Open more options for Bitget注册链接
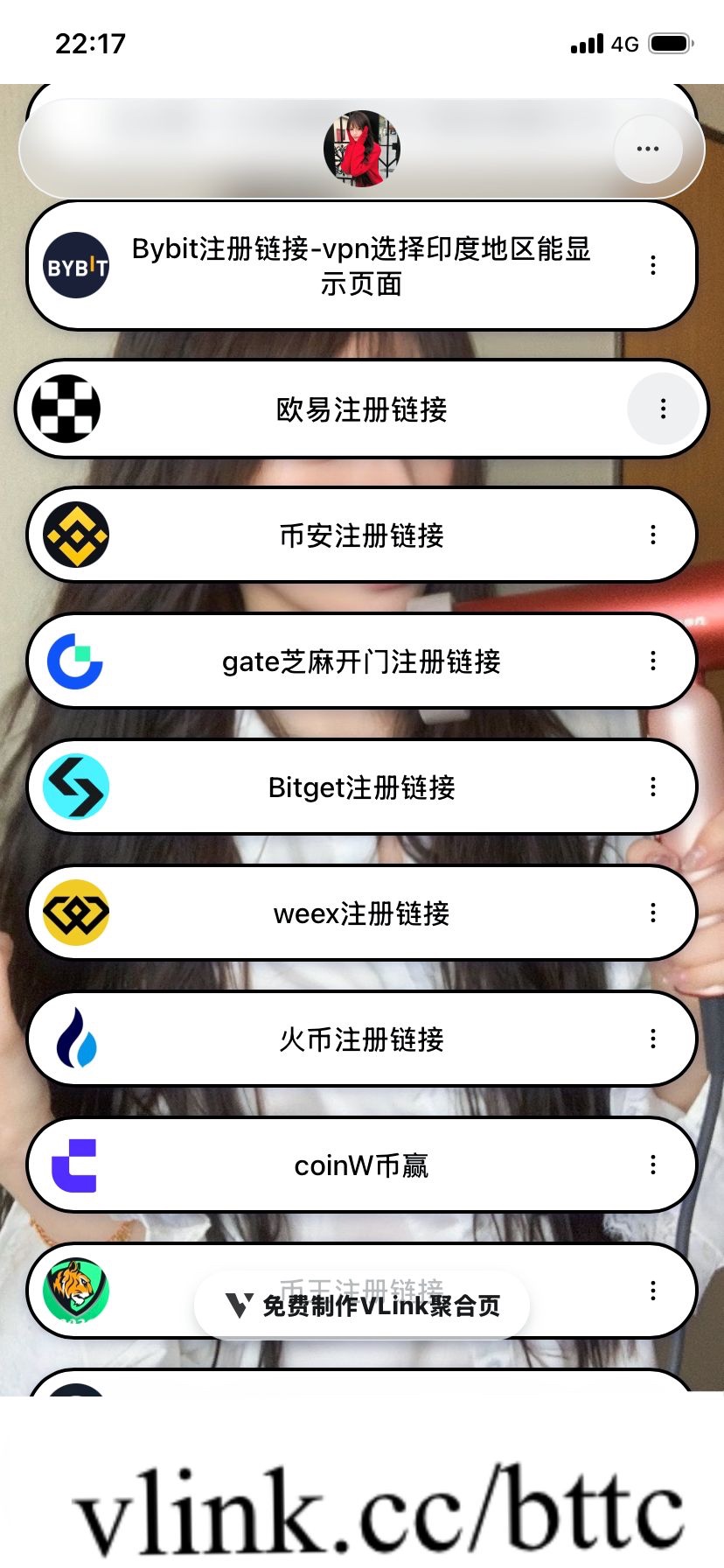The height and width of the screenshot is (1568, 724). point(653,787)
